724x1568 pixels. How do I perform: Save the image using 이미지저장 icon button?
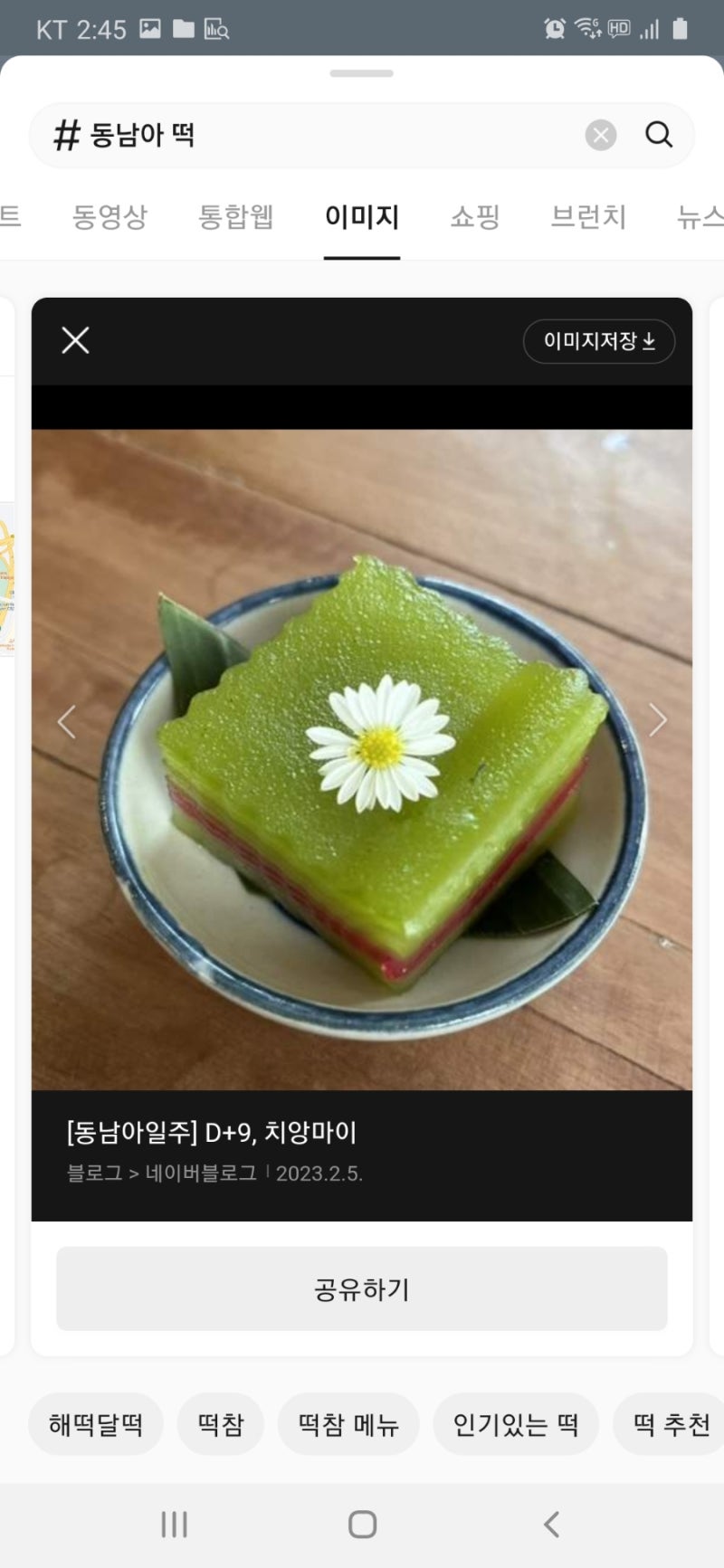click(x=599, y=342)
